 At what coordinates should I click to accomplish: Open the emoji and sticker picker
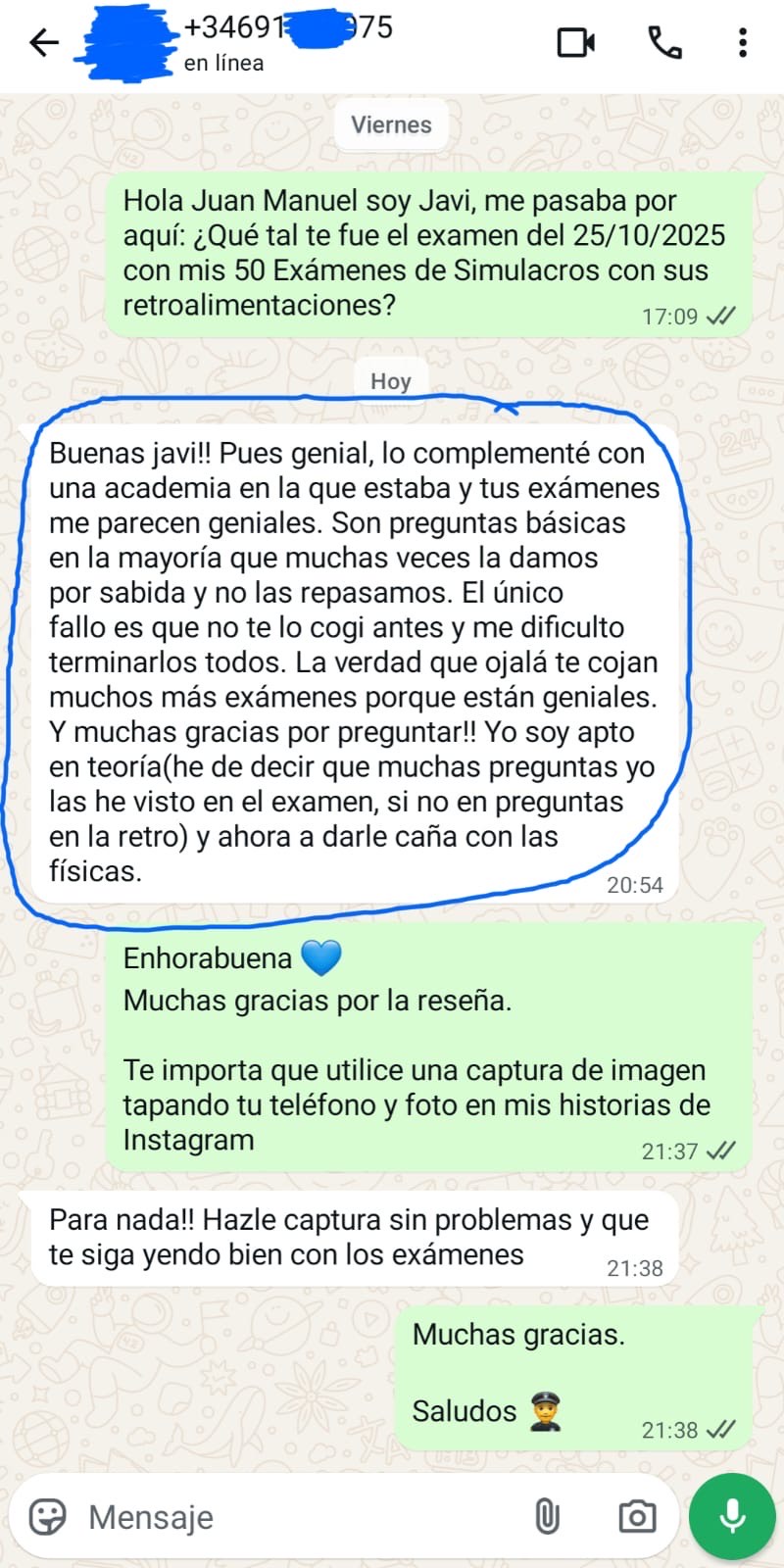[47, 1517]
